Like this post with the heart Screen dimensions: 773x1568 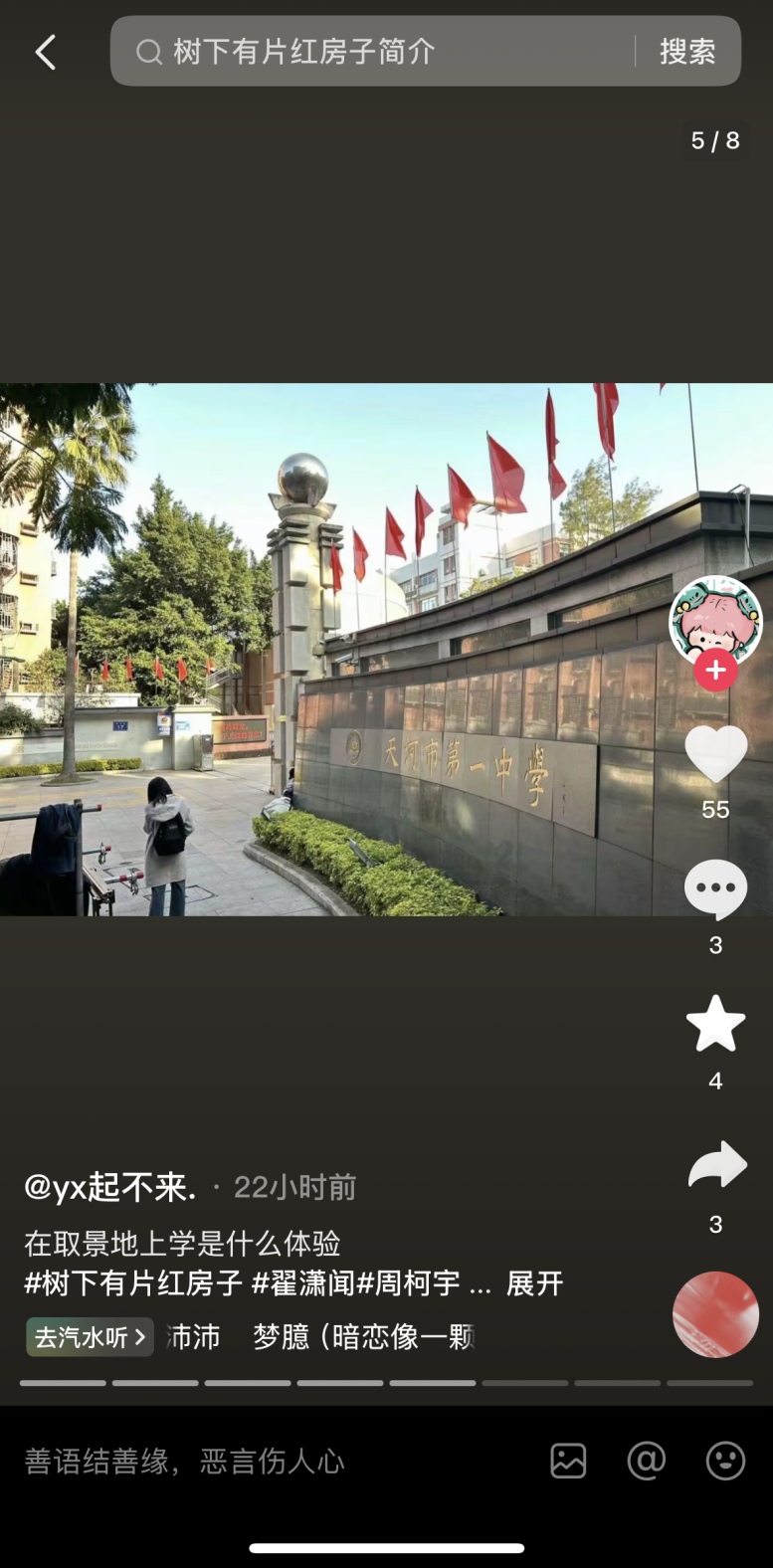coord(715,753)
